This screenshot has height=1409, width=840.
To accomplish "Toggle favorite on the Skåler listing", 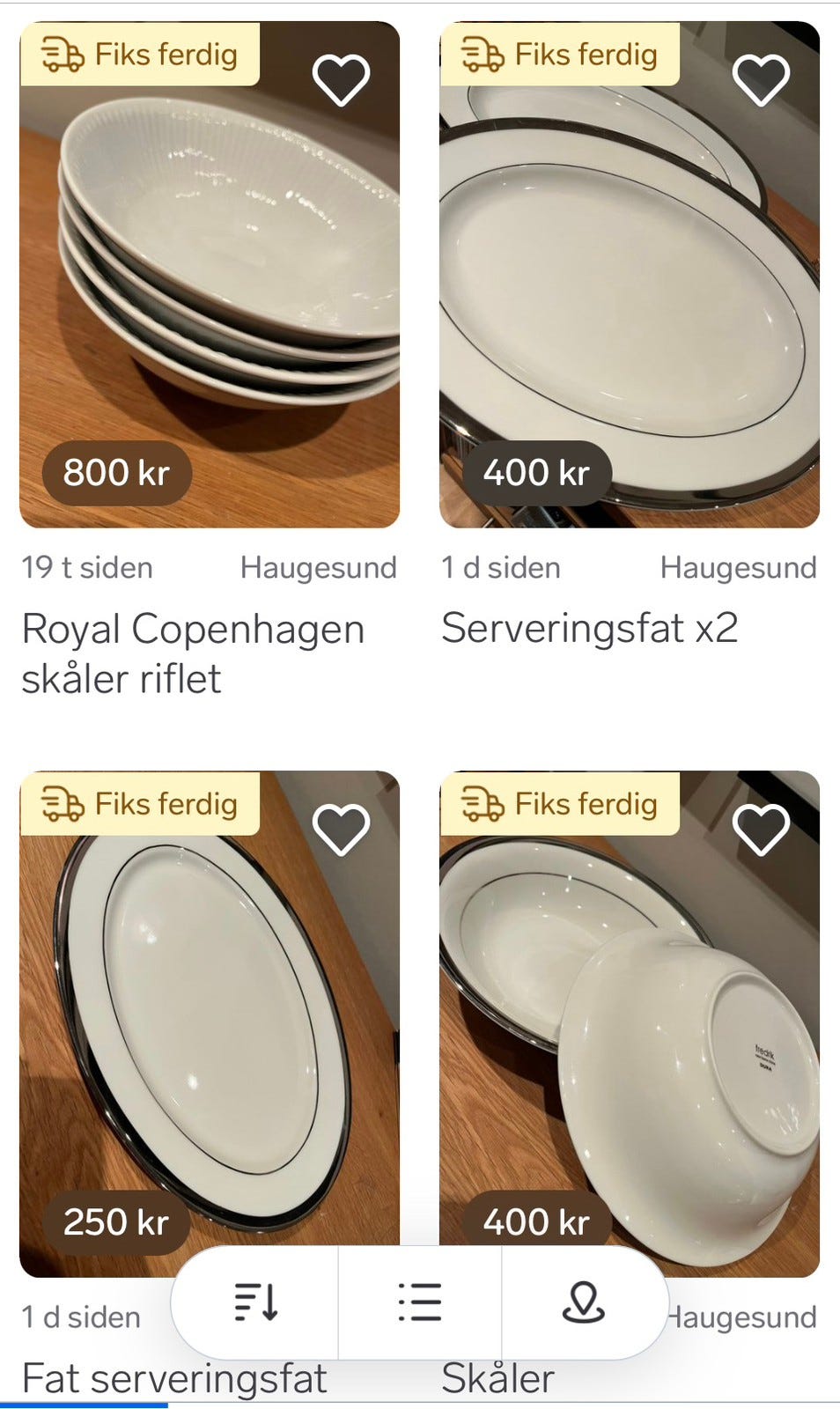I will click(x=761, y=826).
